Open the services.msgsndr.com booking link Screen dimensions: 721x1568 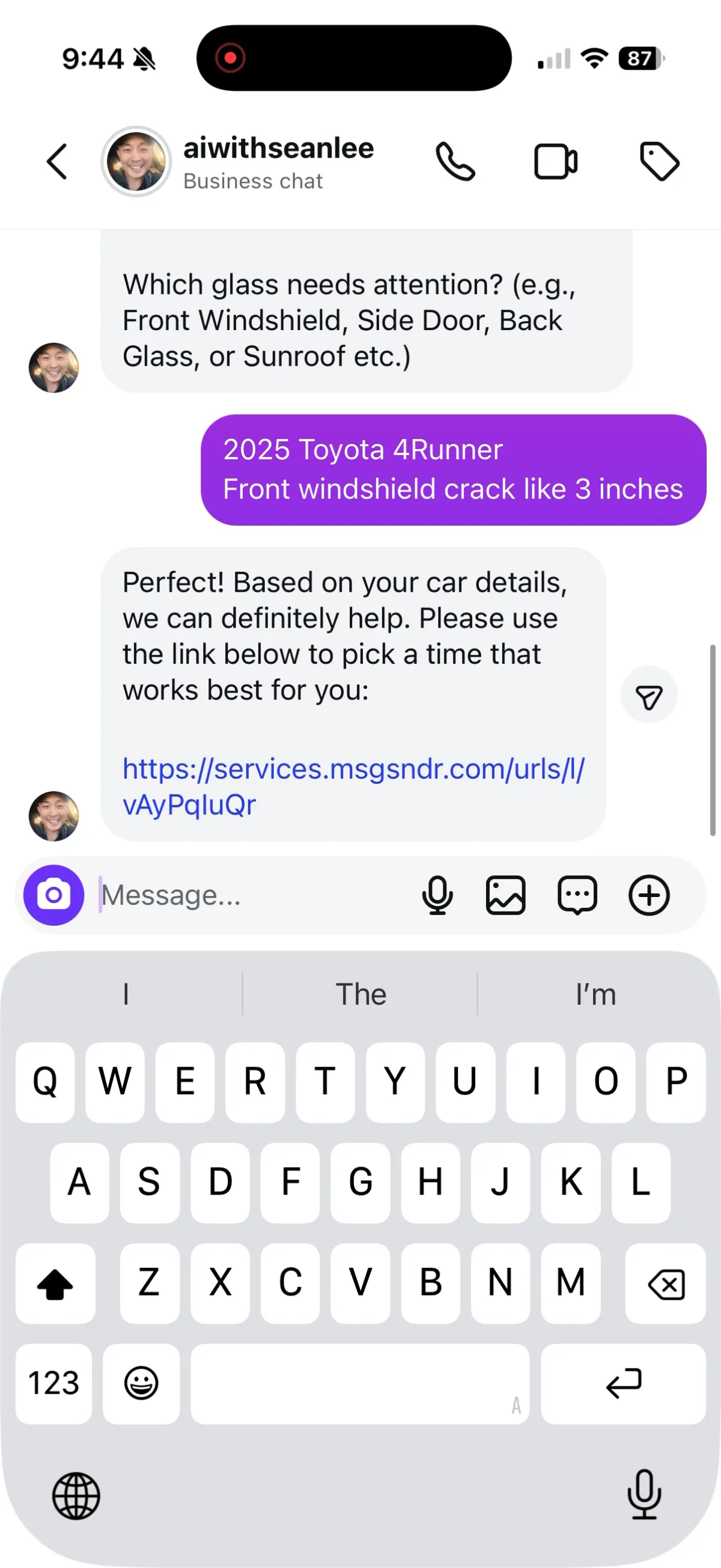click(353, 786)
